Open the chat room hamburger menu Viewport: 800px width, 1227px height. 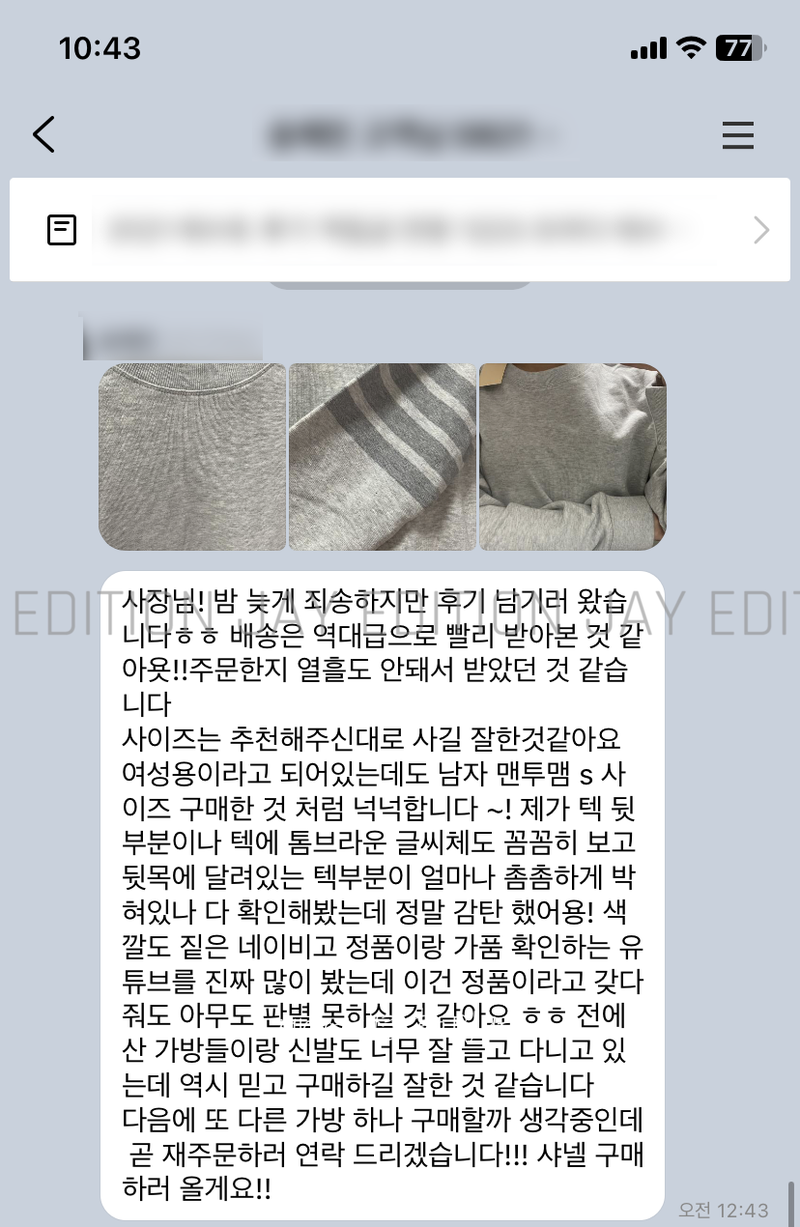point(737,135)
